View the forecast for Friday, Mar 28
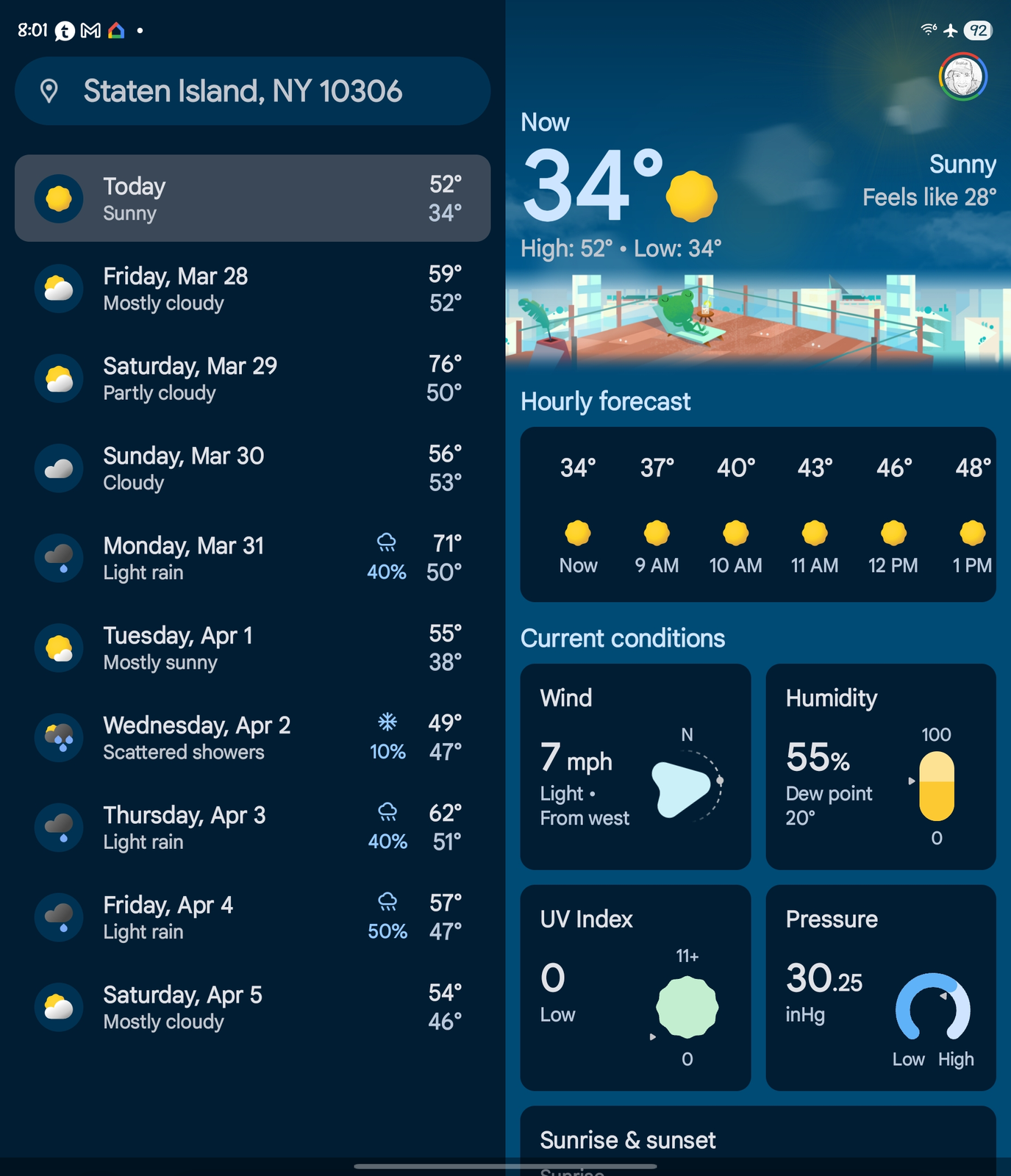Screen dimensions: 1011x1176 pyautogui.click(x=252, y=289)
